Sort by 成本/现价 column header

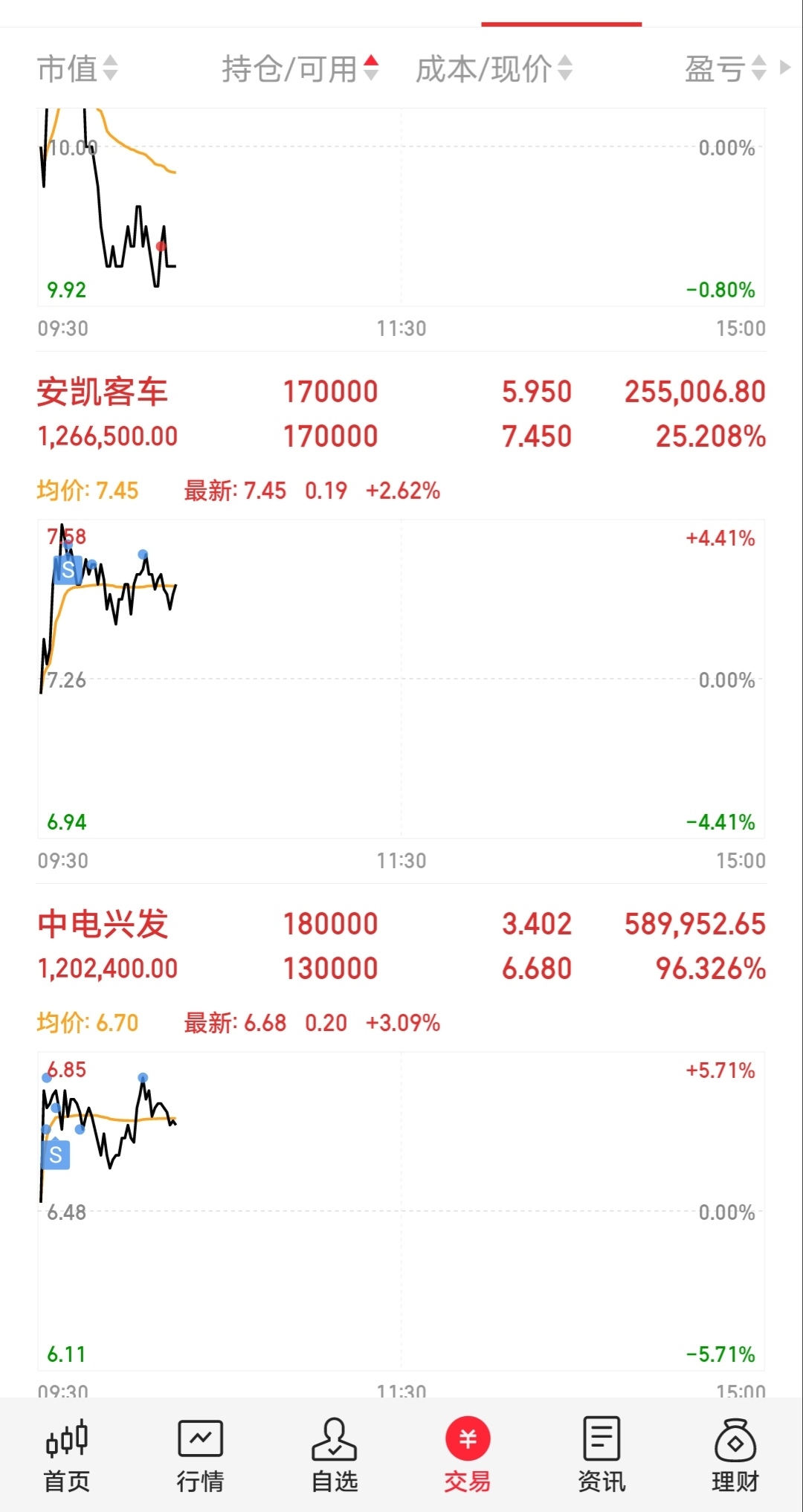(493, 68)
